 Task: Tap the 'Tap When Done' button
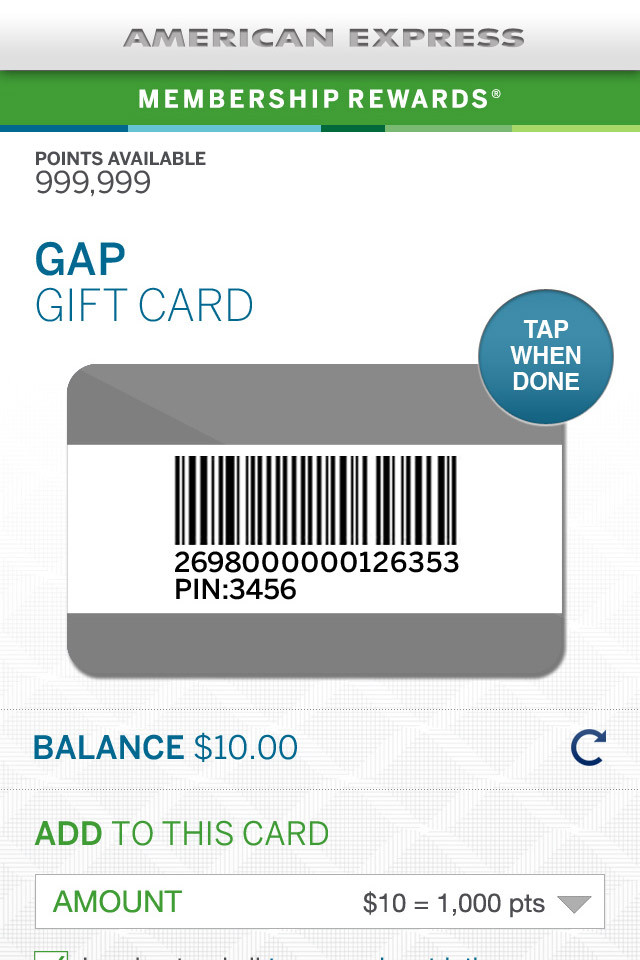coord(545,356)
